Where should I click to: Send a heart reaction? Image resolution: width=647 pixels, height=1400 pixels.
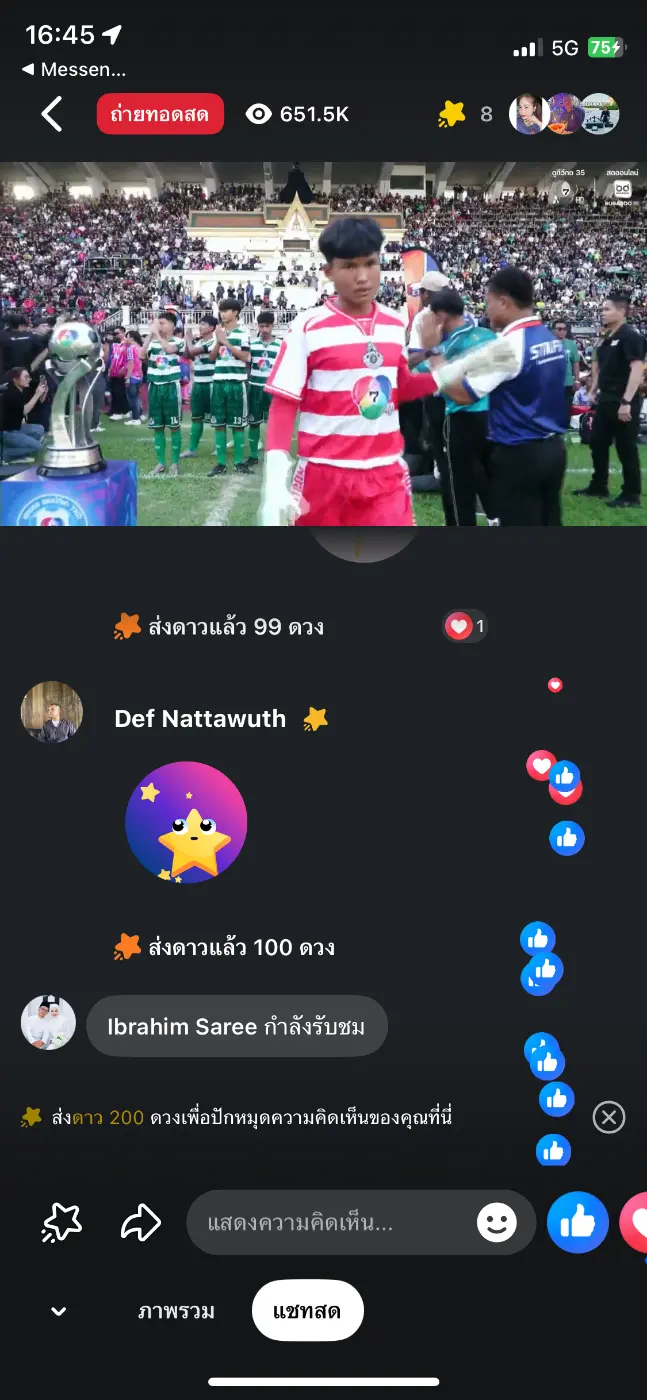pos(636,1222)
